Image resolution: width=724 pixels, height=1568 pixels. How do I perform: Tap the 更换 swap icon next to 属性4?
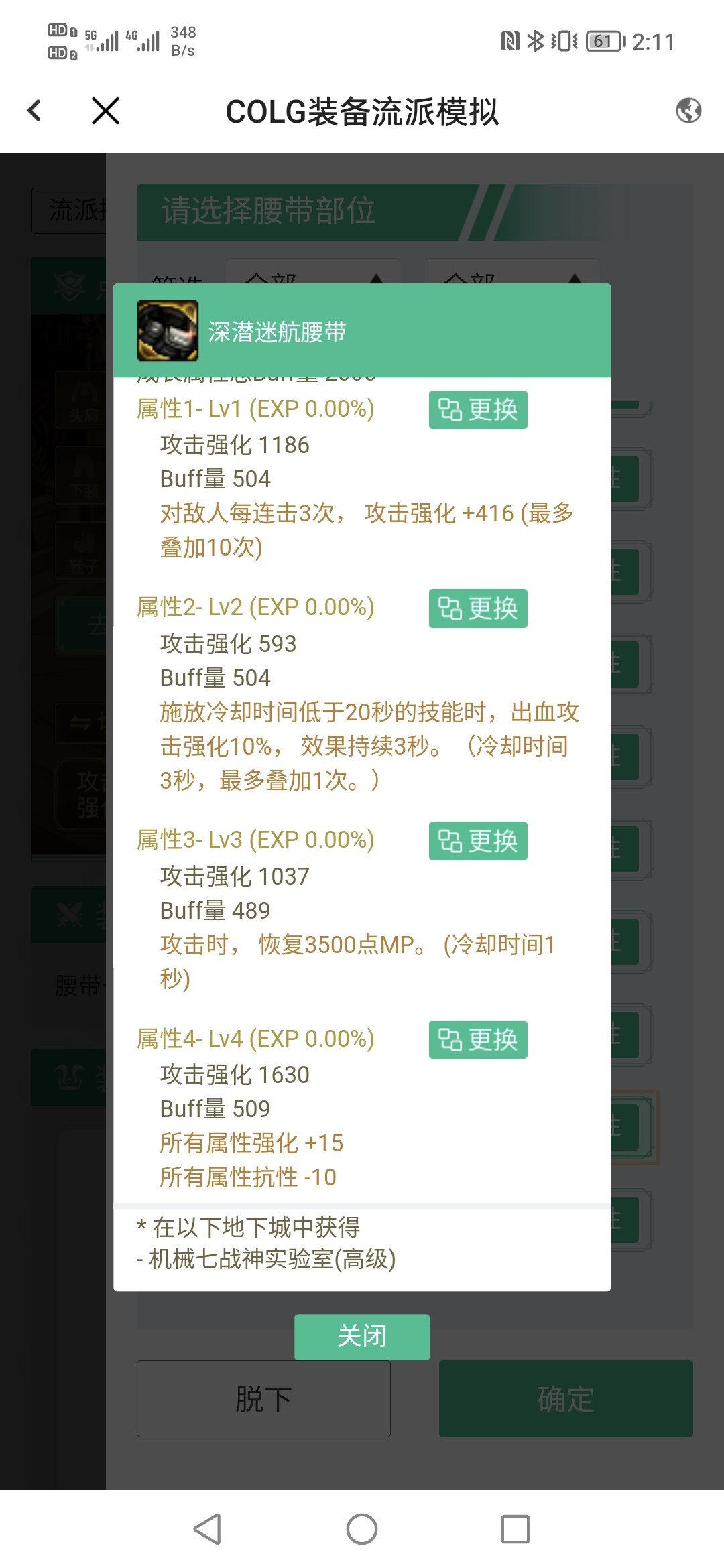coord(477,1040)
